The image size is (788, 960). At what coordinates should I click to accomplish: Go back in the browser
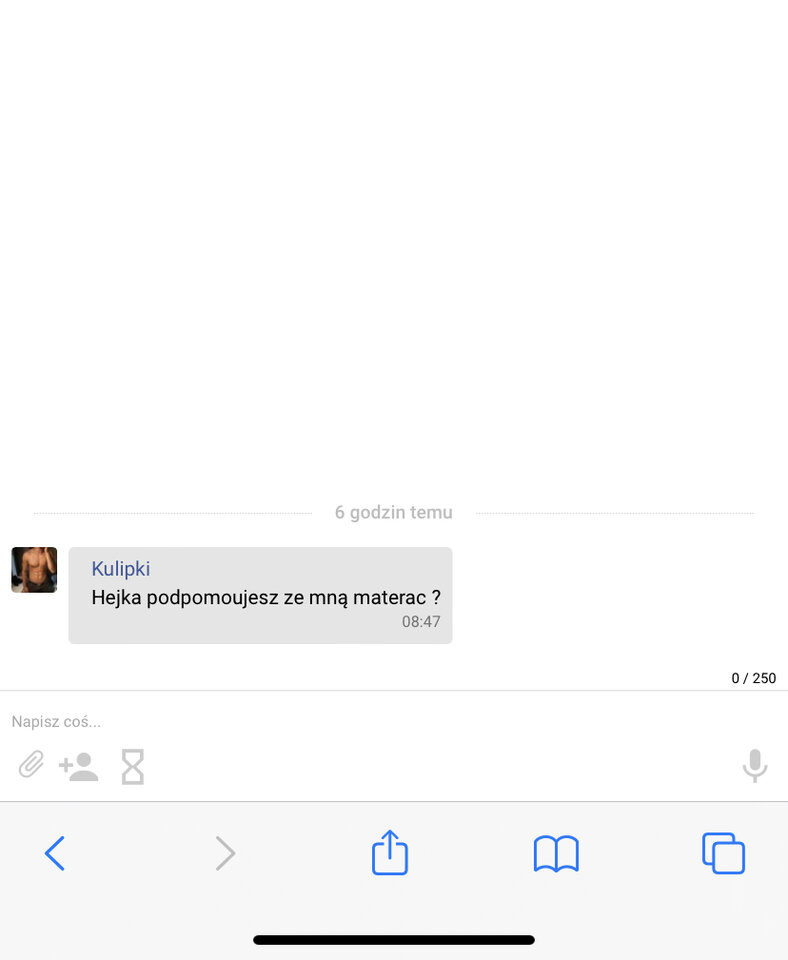[55, 853]
